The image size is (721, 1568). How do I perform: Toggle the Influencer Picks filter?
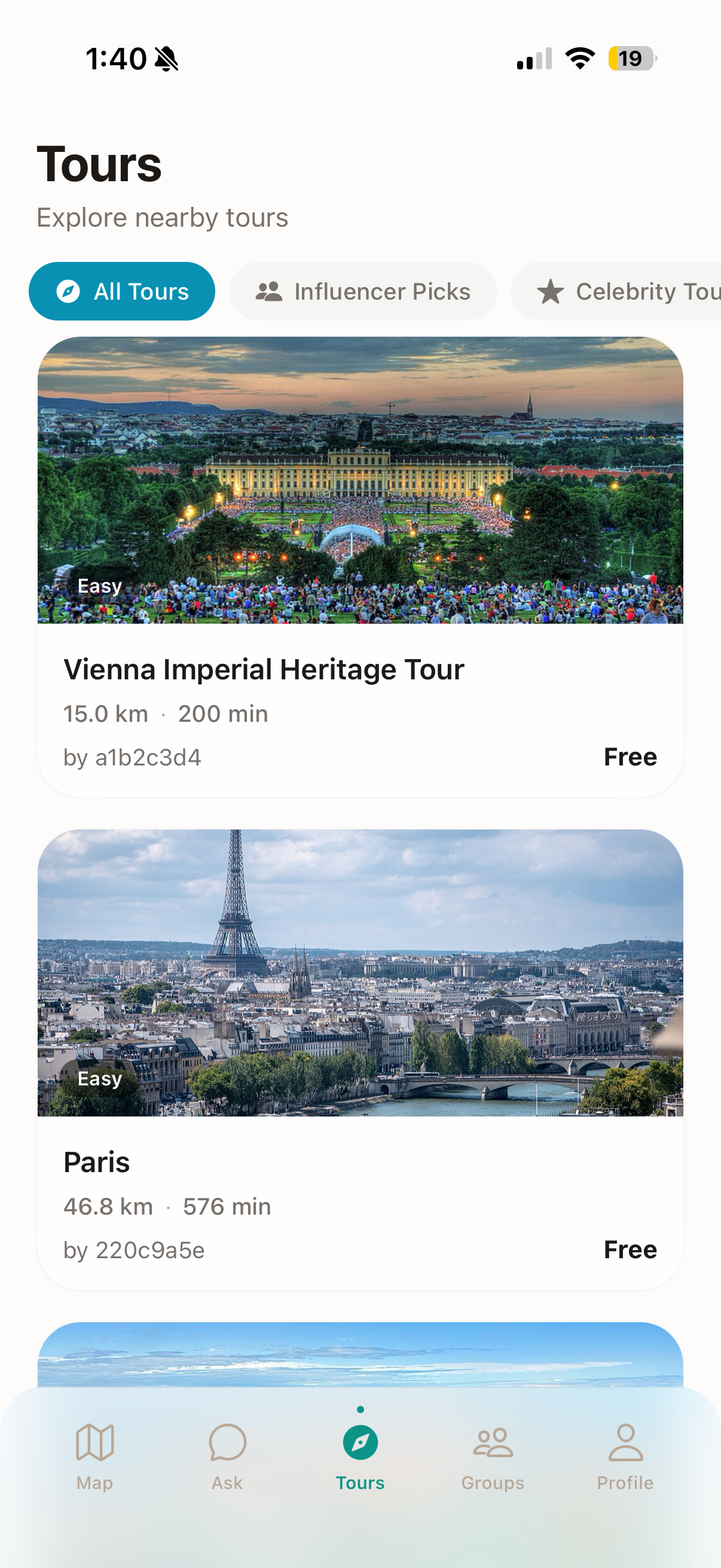363,291
